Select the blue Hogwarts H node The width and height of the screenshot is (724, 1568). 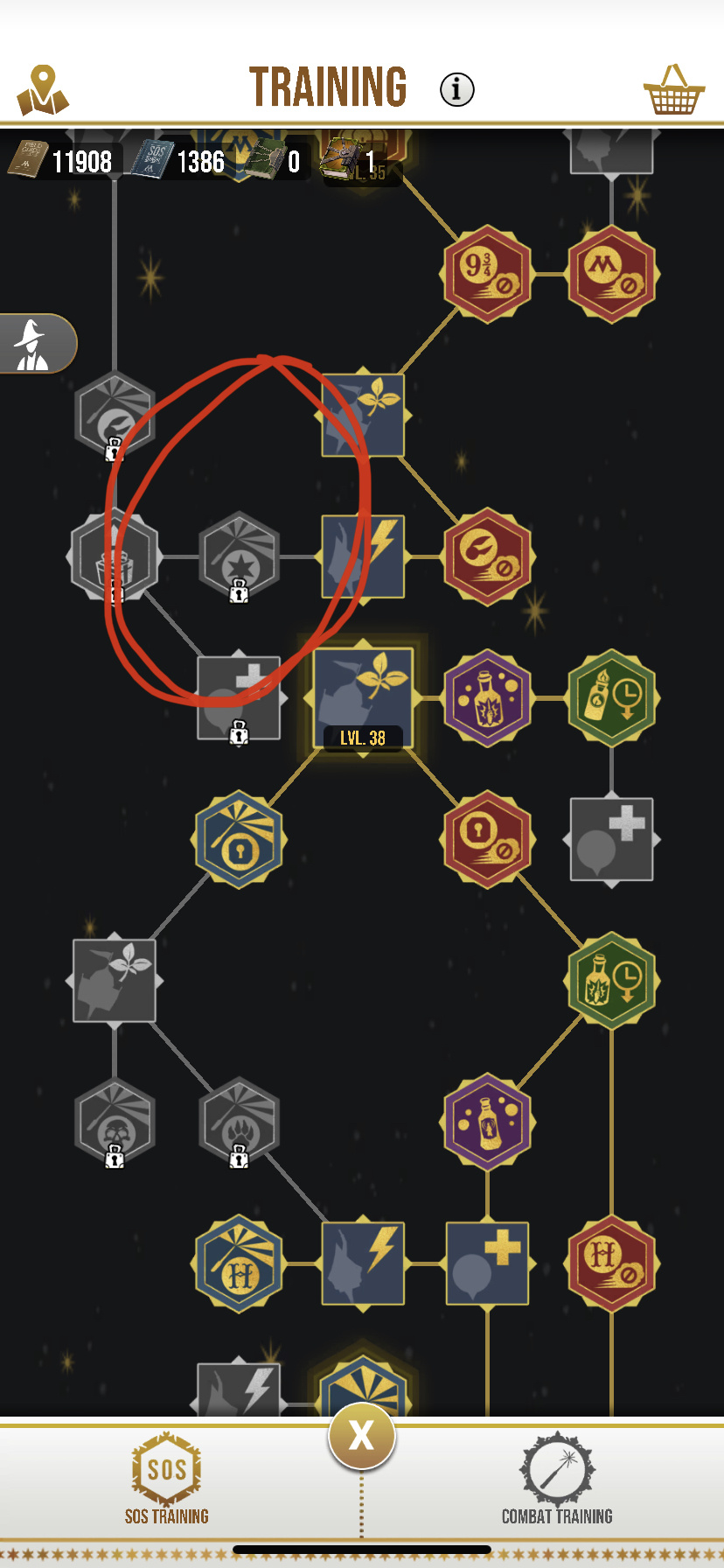tap(239, 1263)
